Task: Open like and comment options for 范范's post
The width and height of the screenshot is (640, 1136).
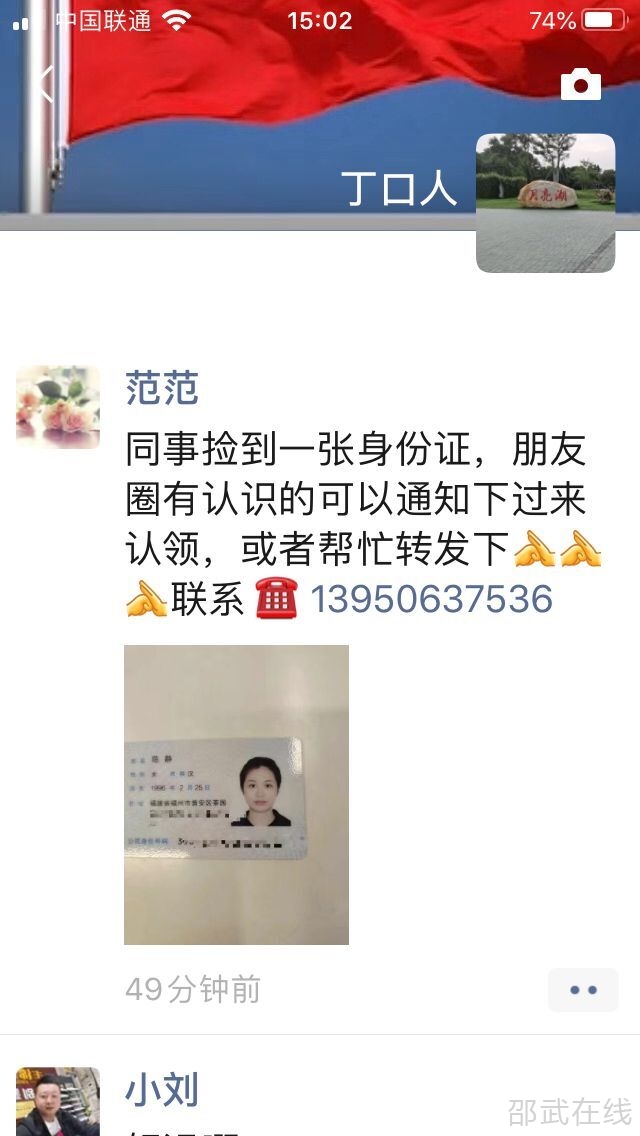Action: pyautogui.click(x=583, y=990)
